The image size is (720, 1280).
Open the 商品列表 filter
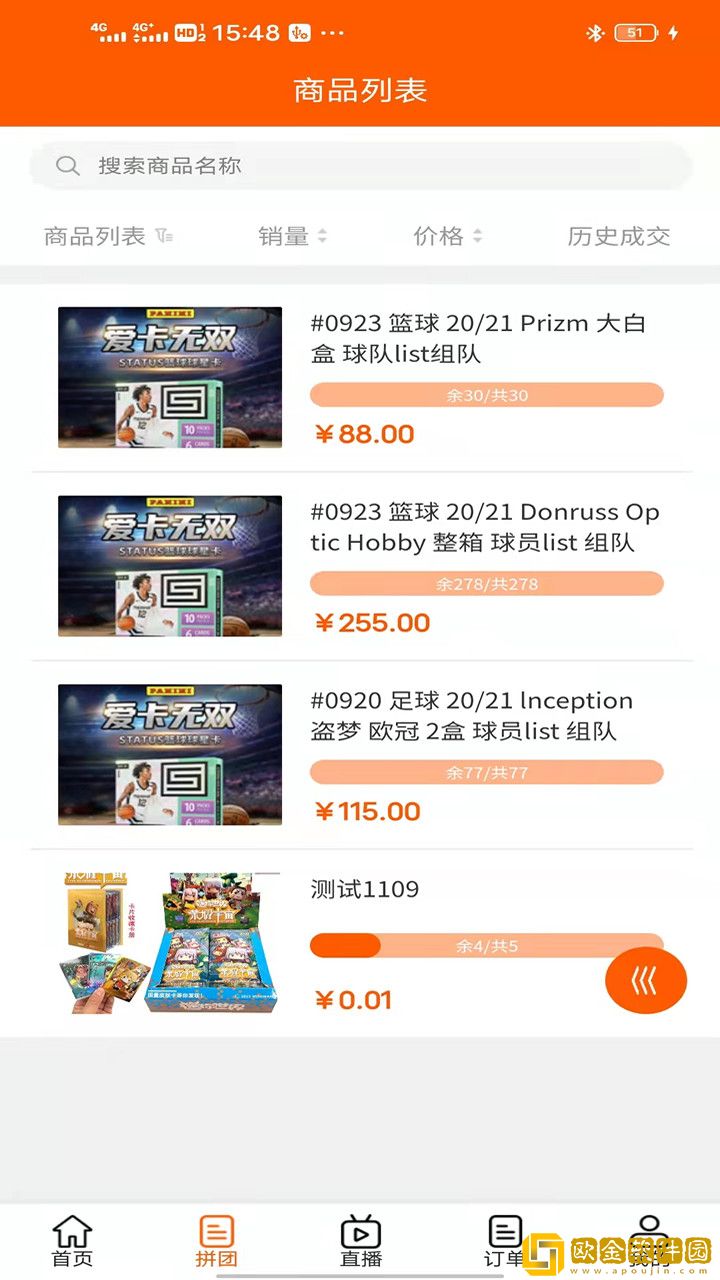[x=108, y=236]
